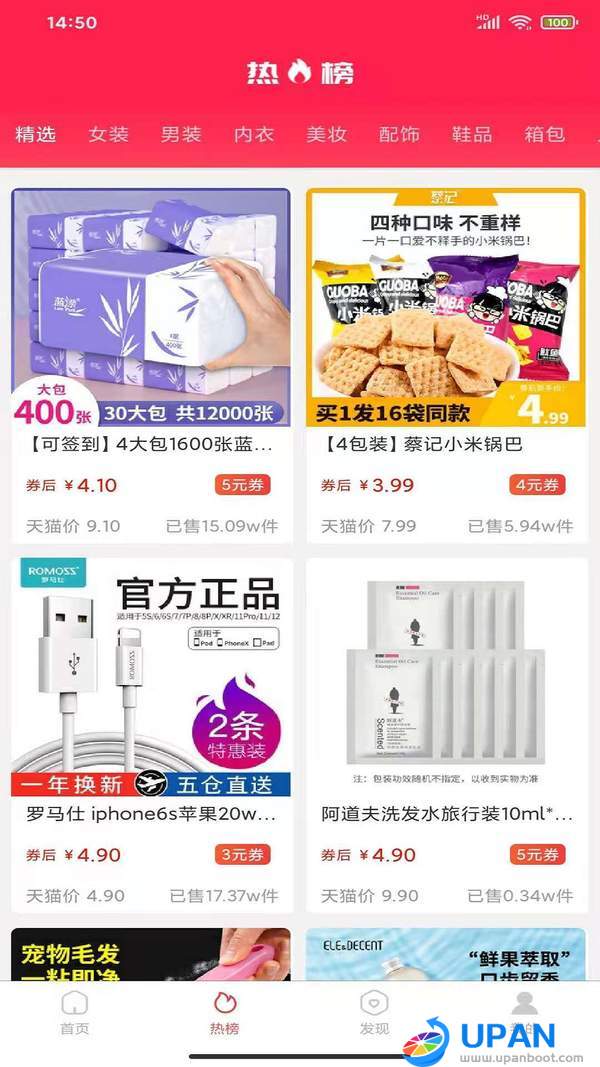600x1067 pixels.
Task: Open the 鲜果萃取 product card
Action: 446,955
